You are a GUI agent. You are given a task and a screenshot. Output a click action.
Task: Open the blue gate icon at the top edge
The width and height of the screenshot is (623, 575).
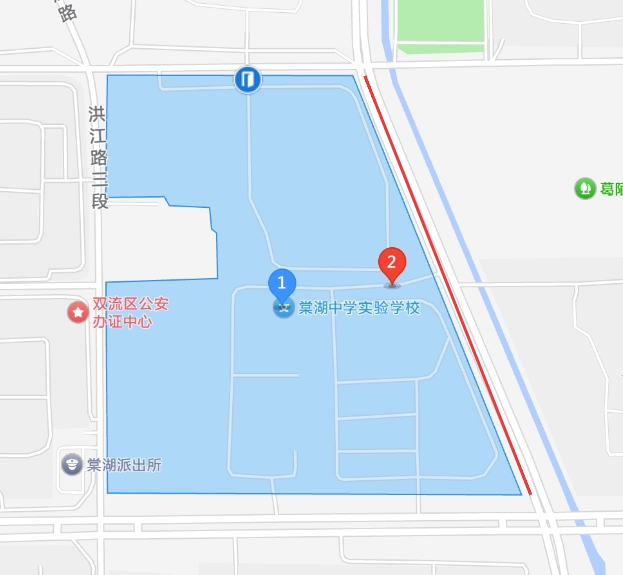(x=248, y=79)
